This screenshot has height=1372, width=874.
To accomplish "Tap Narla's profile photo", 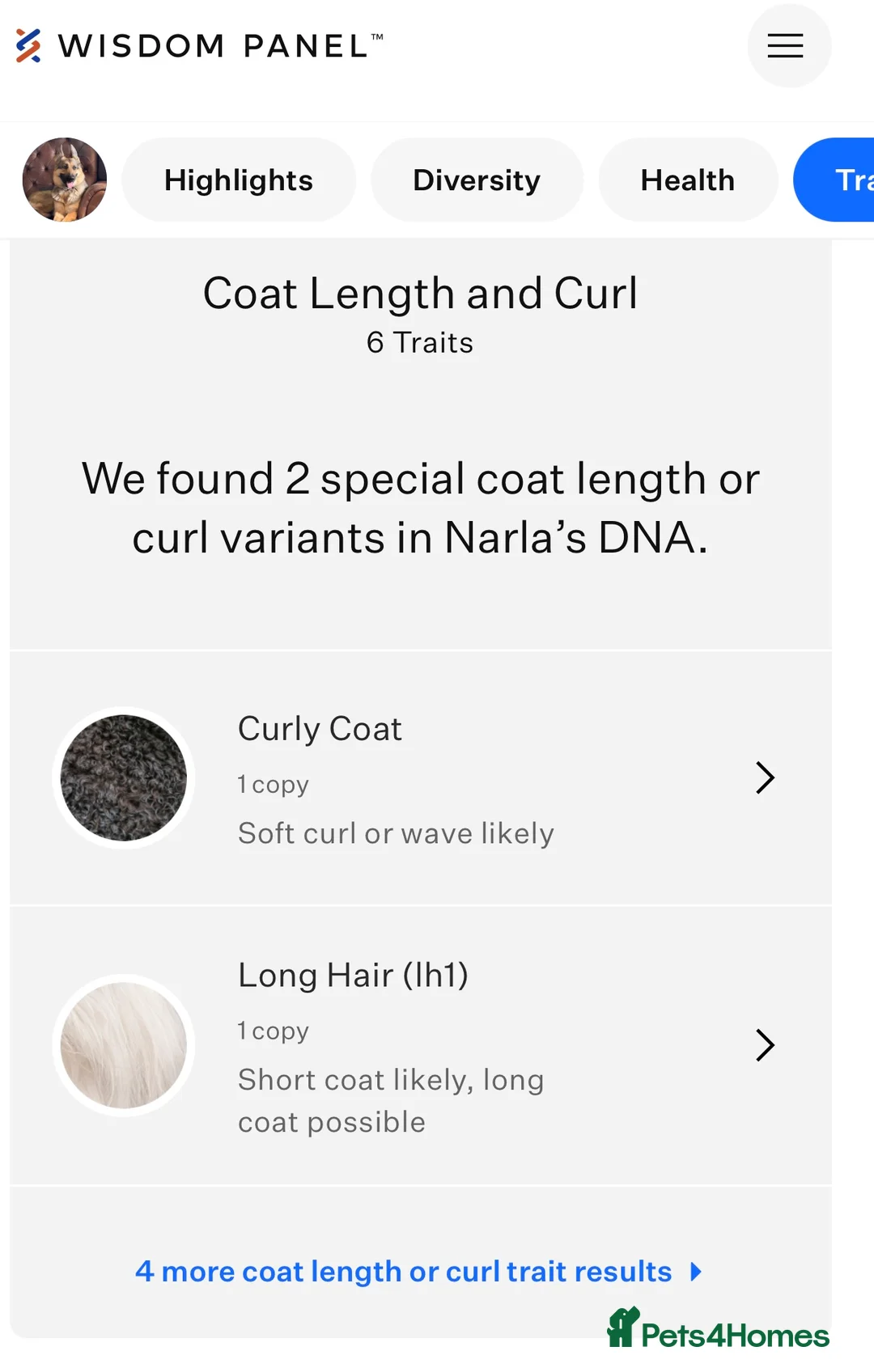I will pyautogui.click(x=65, y=180).
